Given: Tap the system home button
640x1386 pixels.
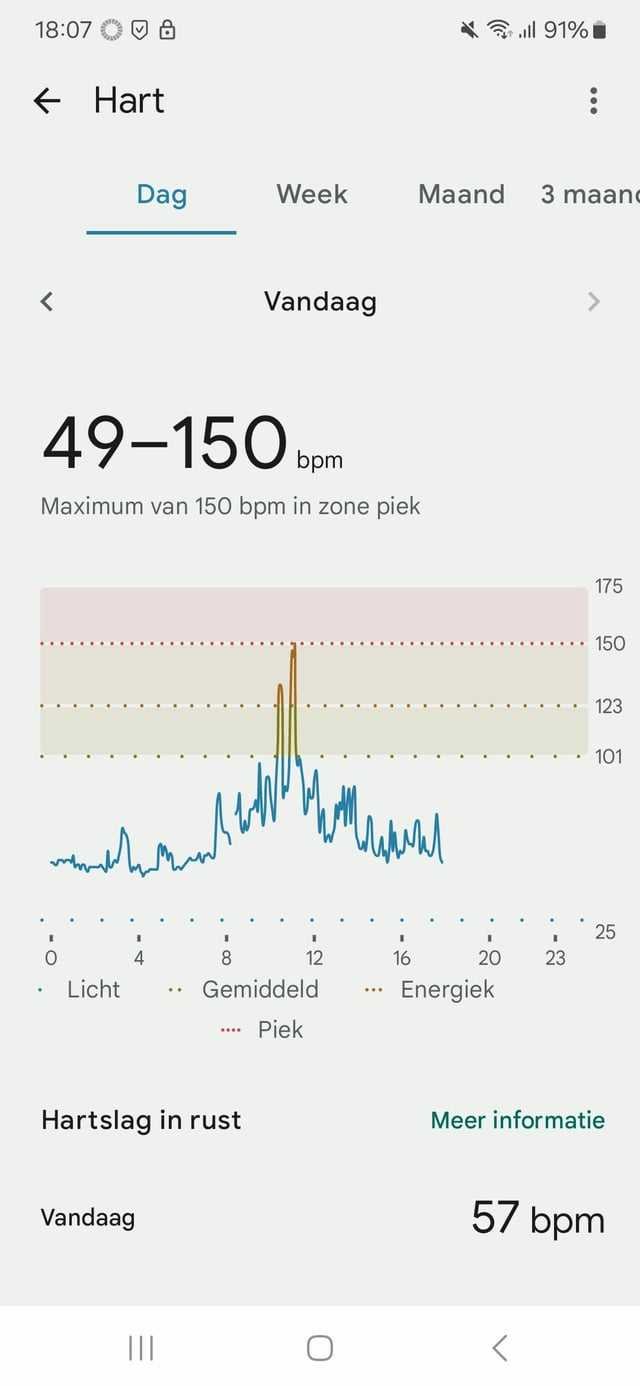Looking at the screenshot, I should click(320, 1348).
